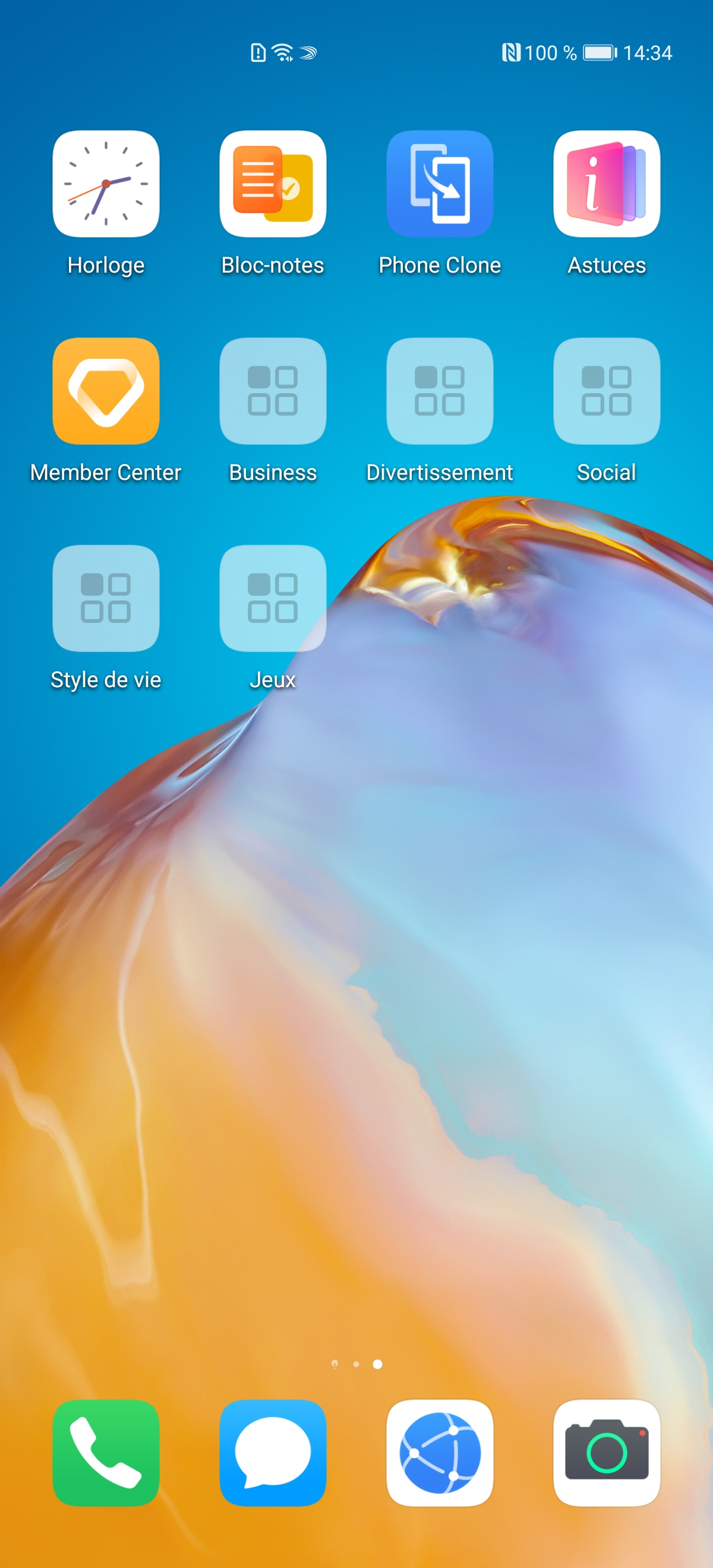
Task: Open the Jeux games folder
Action: (273, 598)
